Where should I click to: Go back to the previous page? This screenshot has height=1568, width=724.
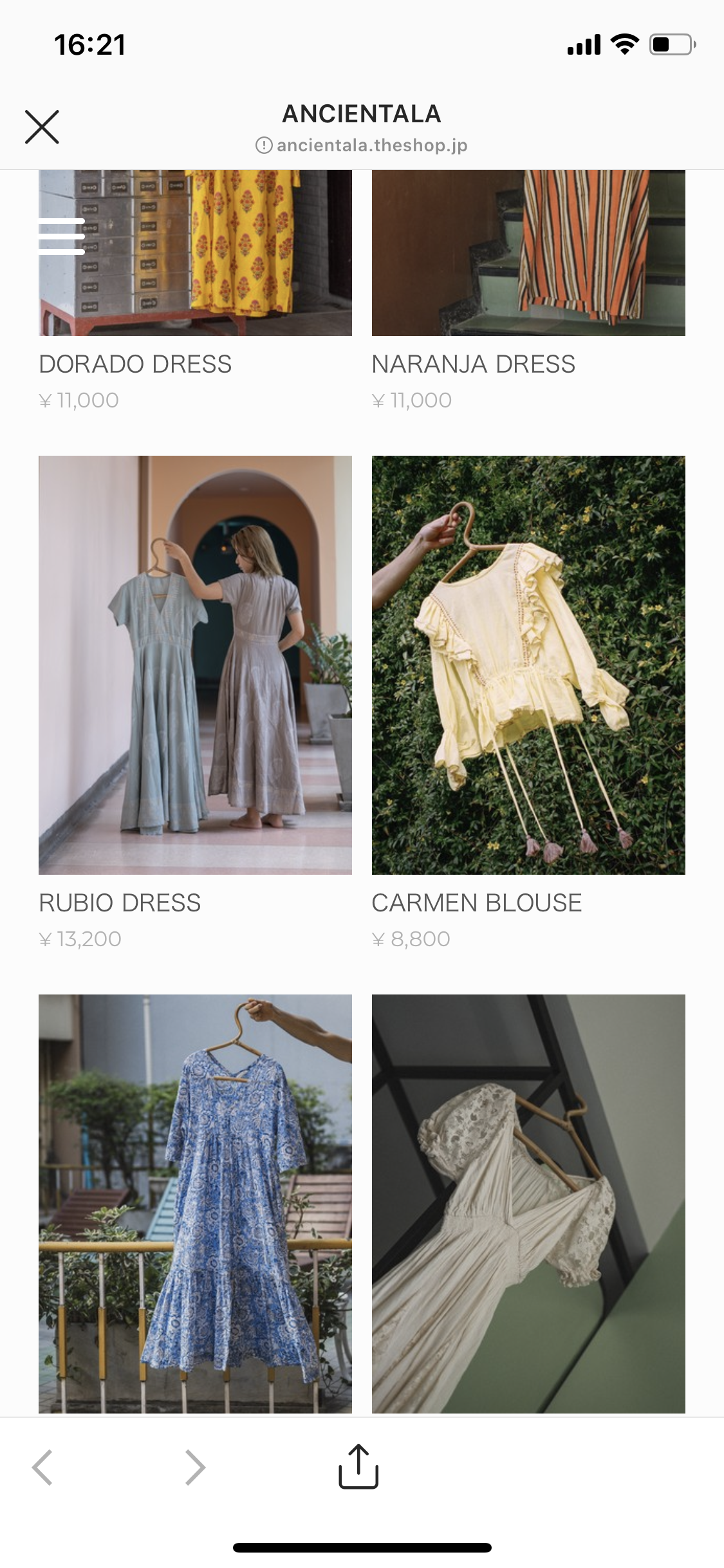pyautogui.click(x=42, y=1467)
